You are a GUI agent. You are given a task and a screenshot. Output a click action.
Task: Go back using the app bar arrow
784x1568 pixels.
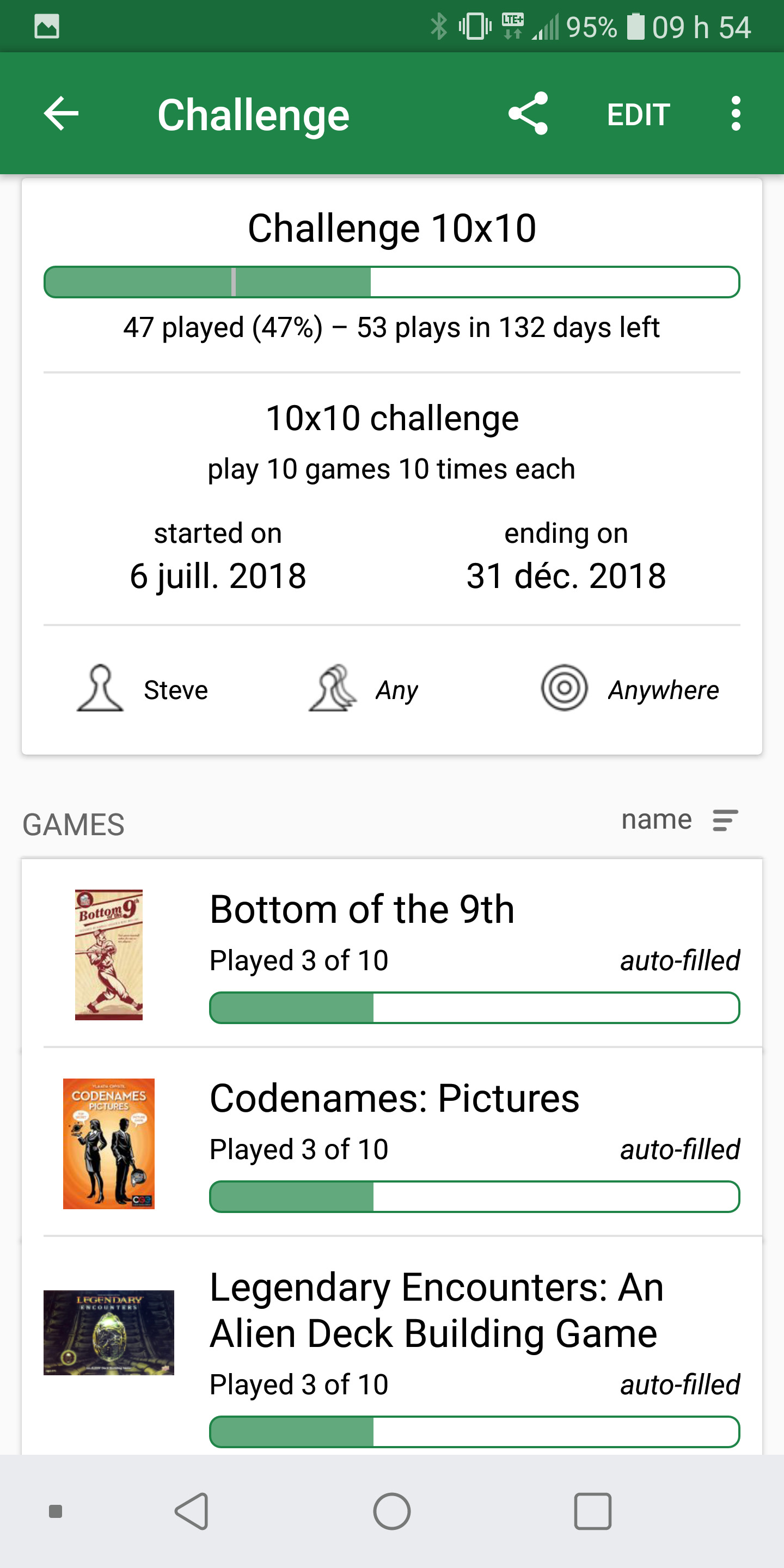coord(62,114)
